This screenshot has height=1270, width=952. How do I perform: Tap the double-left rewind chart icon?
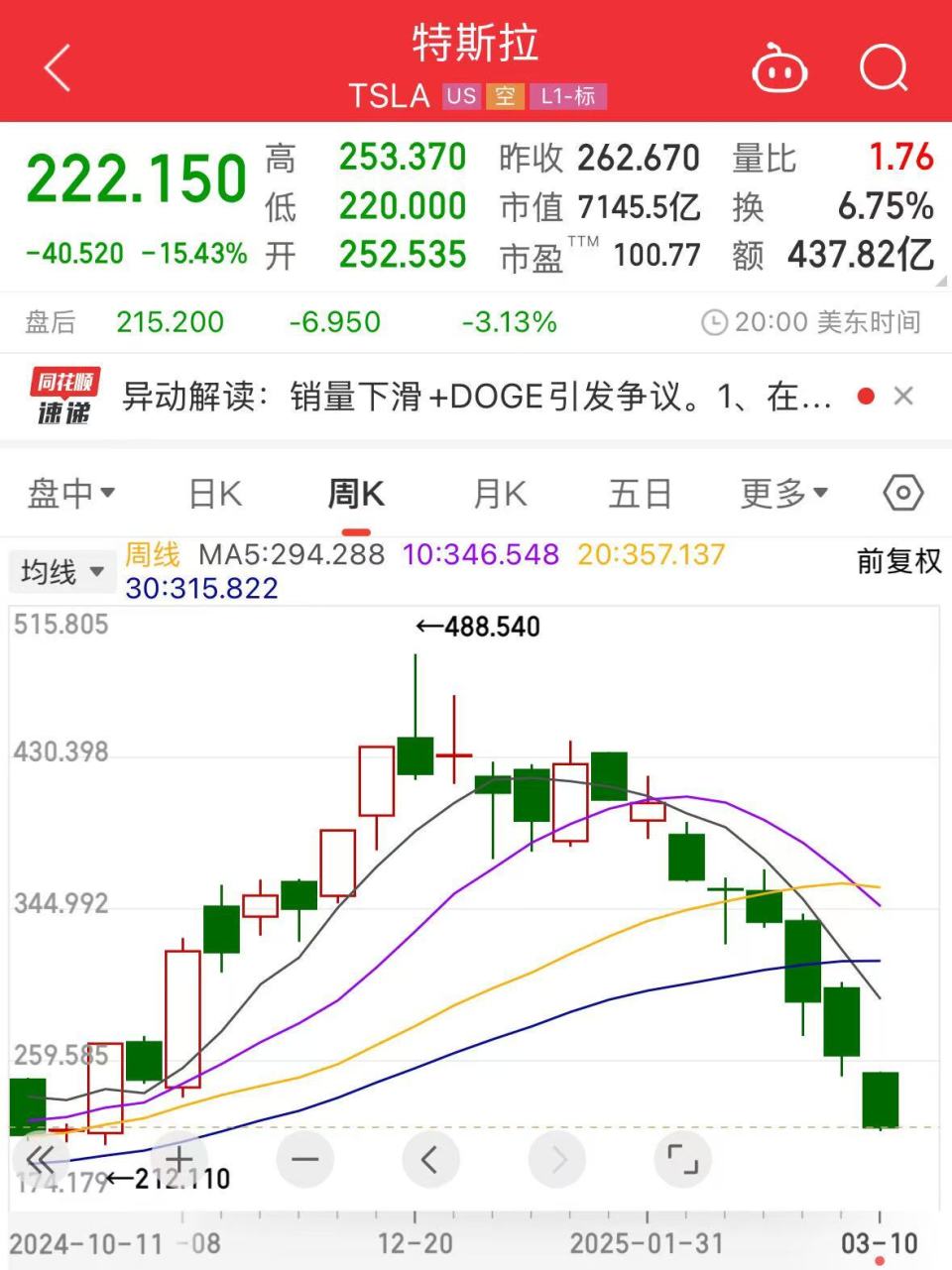tap(40, 1158)
